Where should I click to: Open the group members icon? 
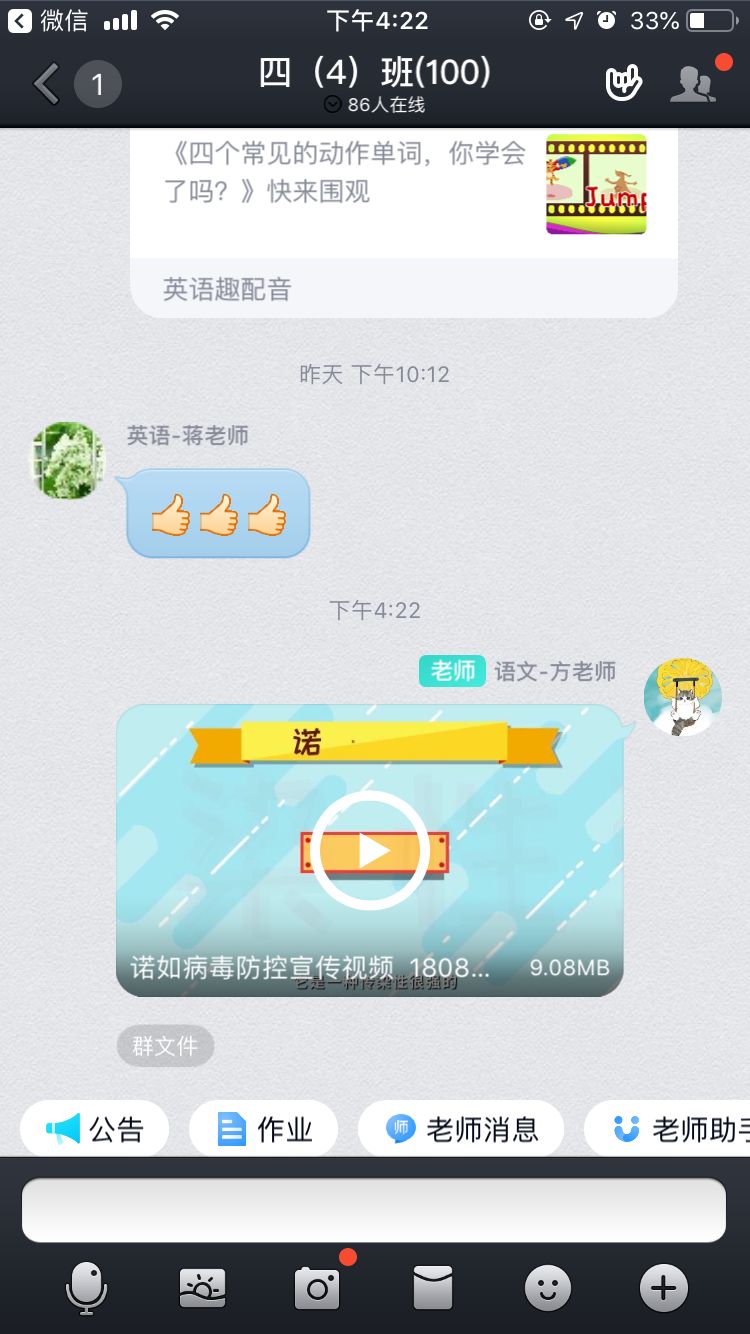pos(693,84)
